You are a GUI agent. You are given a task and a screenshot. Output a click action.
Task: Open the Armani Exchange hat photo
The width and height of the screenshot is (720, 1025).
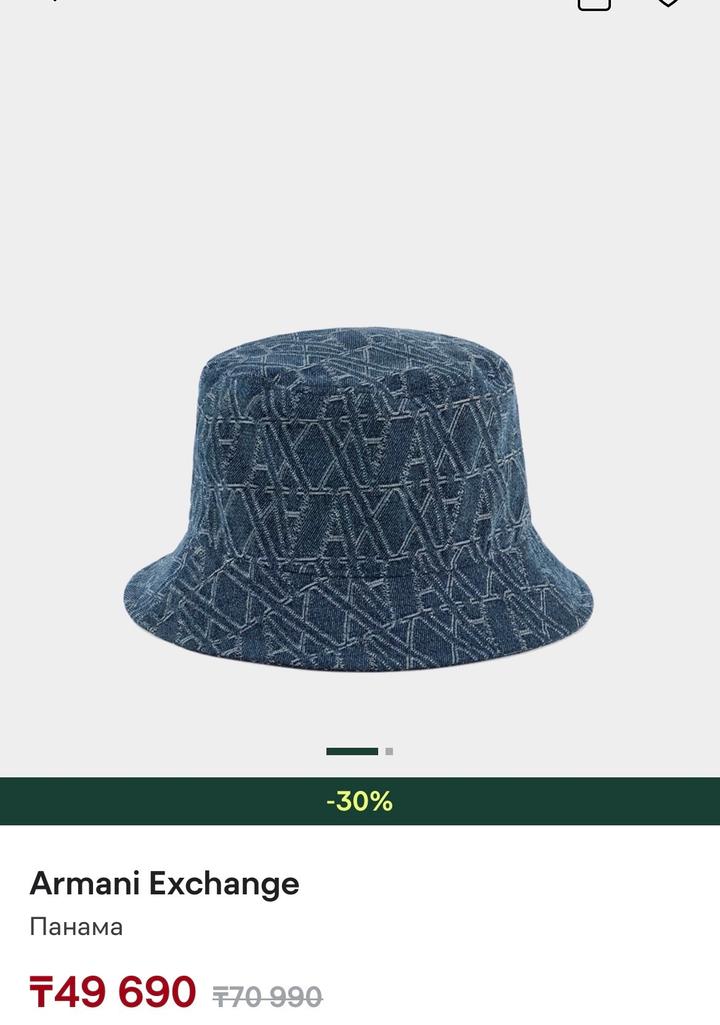click(x=358, y=499)
